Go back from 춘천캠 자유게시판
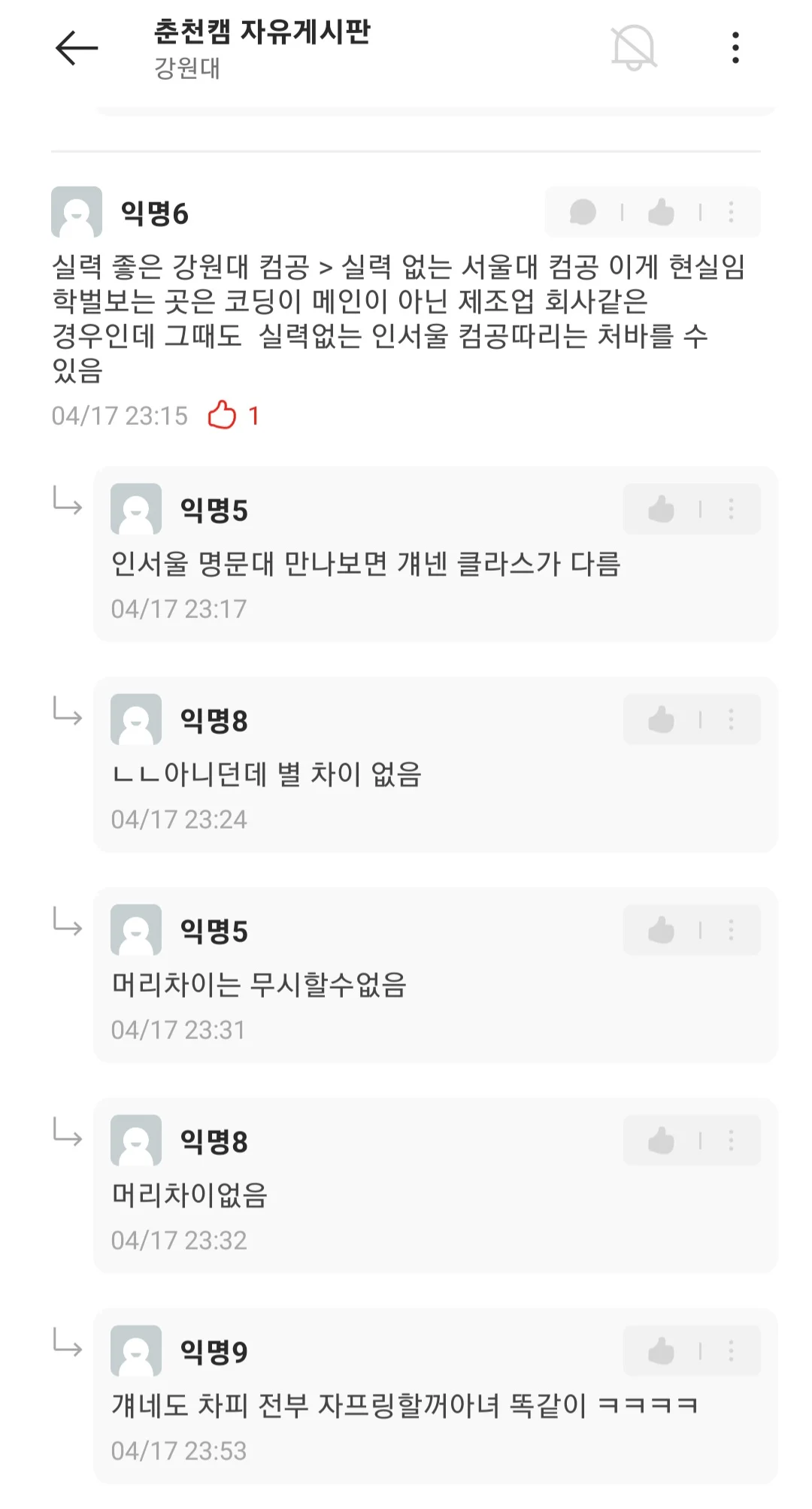812x1509 pixels. tap(77, 48)
